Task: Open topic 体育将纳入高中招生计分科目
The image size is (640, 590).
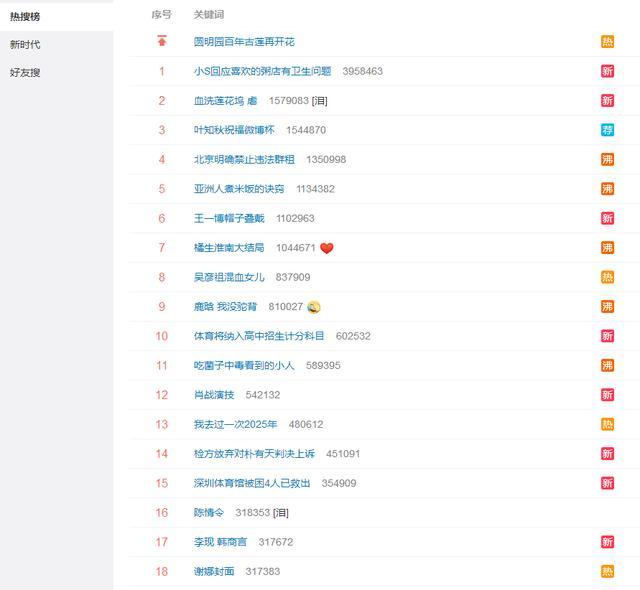Action: [259, 336]
